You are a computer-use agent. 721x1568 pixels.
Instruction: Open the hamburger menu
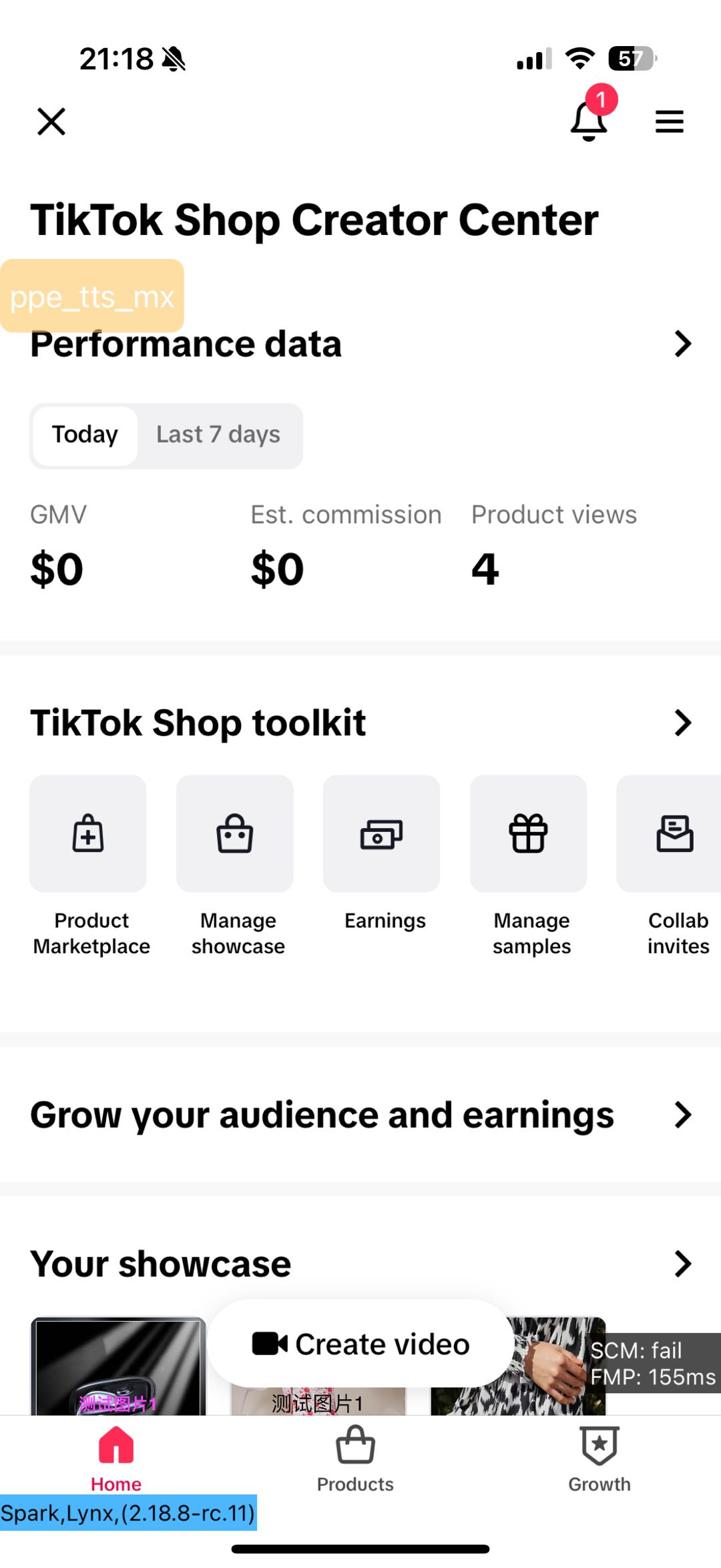tap(669, 122)
